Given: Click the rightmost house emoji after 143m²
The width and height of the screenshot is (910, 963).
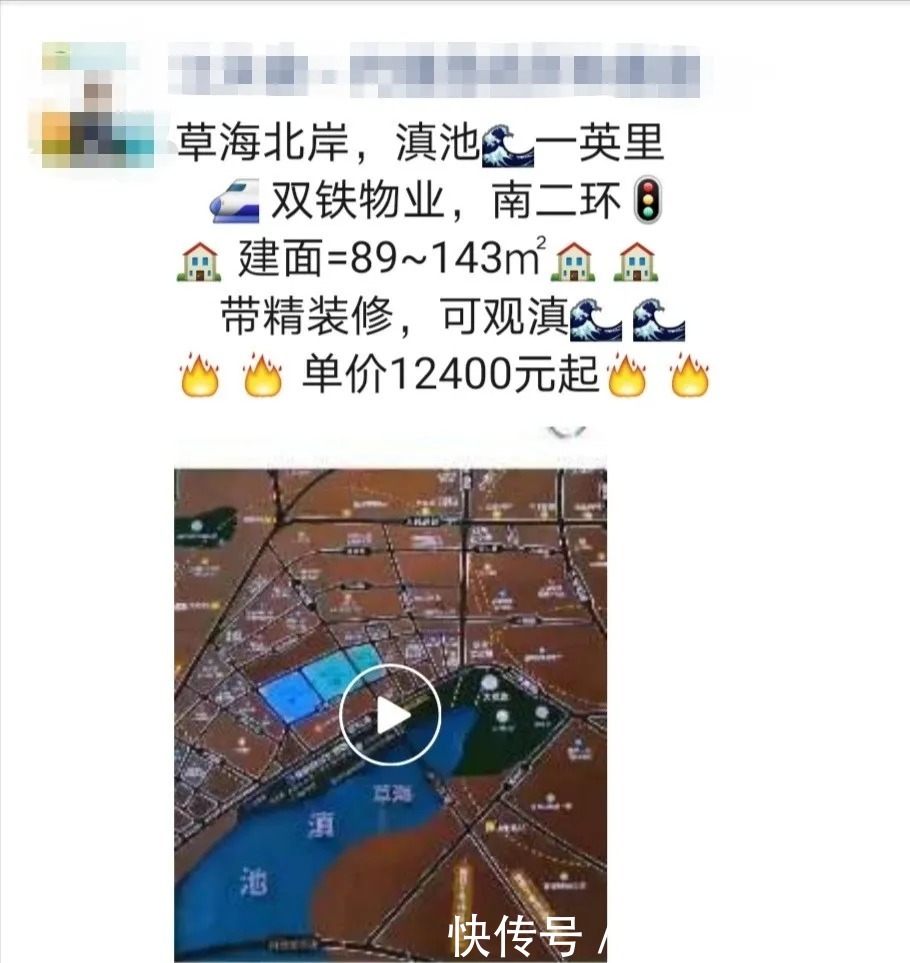Looking at the screenshot, I should coord(633,262).
